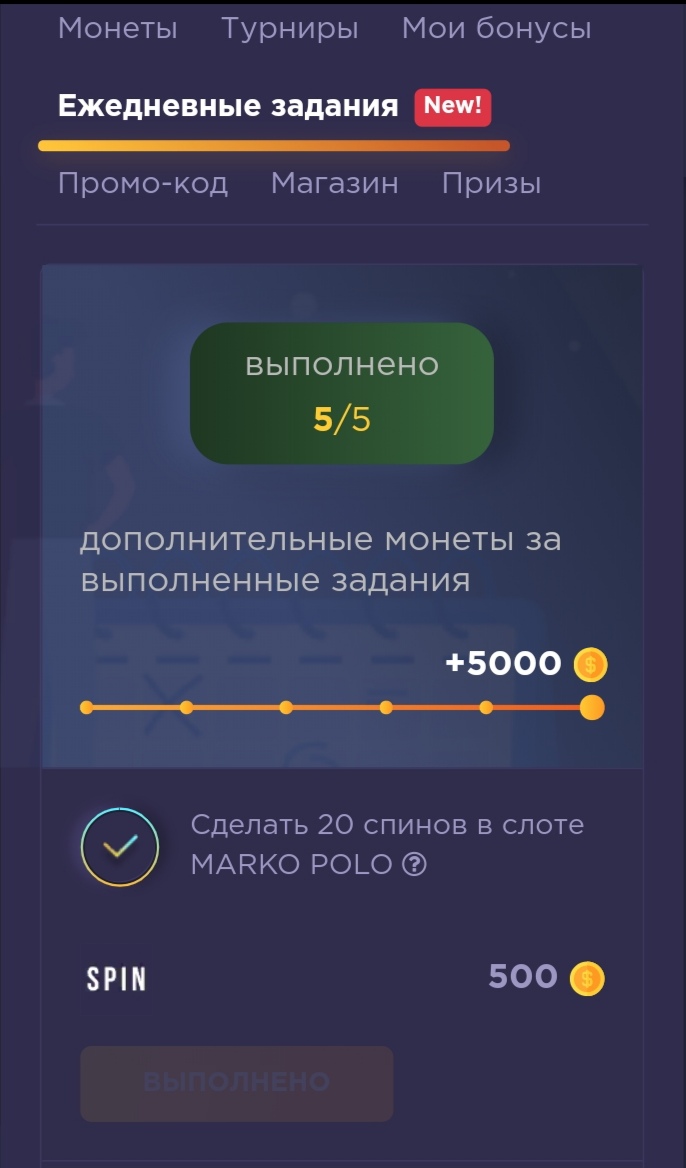The image size is (686, 1168).
Task: Tap the Выполнено button
Action: [236, 1083]
